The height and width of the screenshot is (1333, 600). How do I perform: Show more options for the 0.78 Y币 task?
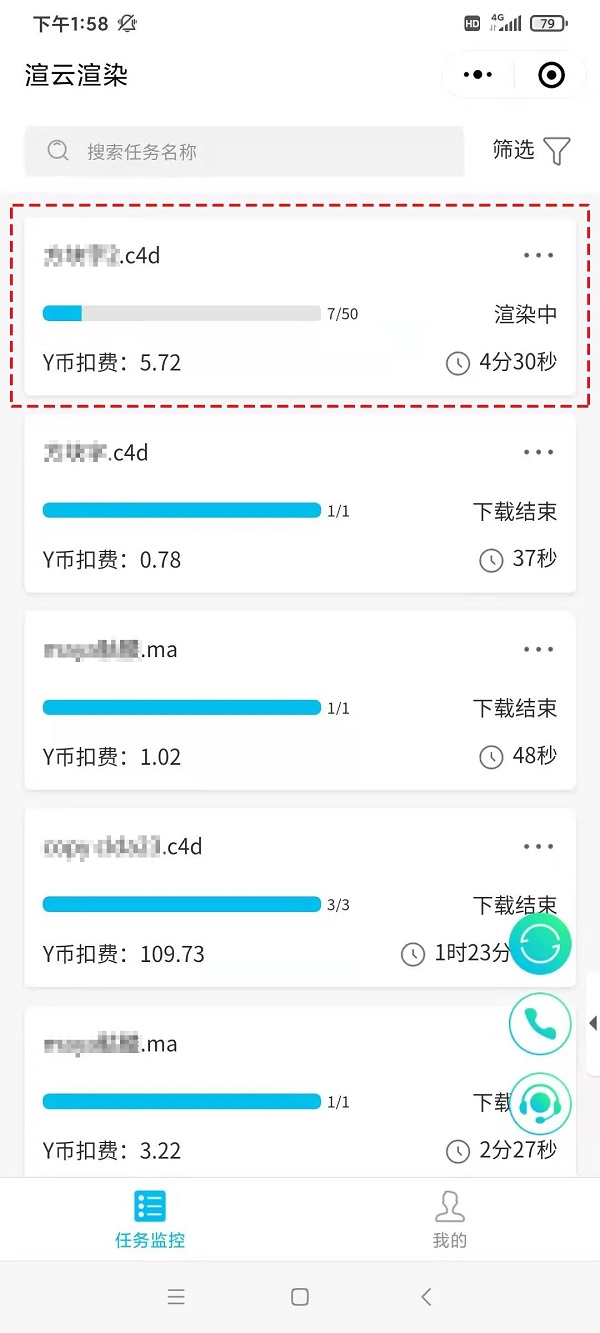[x=538, y=453]
